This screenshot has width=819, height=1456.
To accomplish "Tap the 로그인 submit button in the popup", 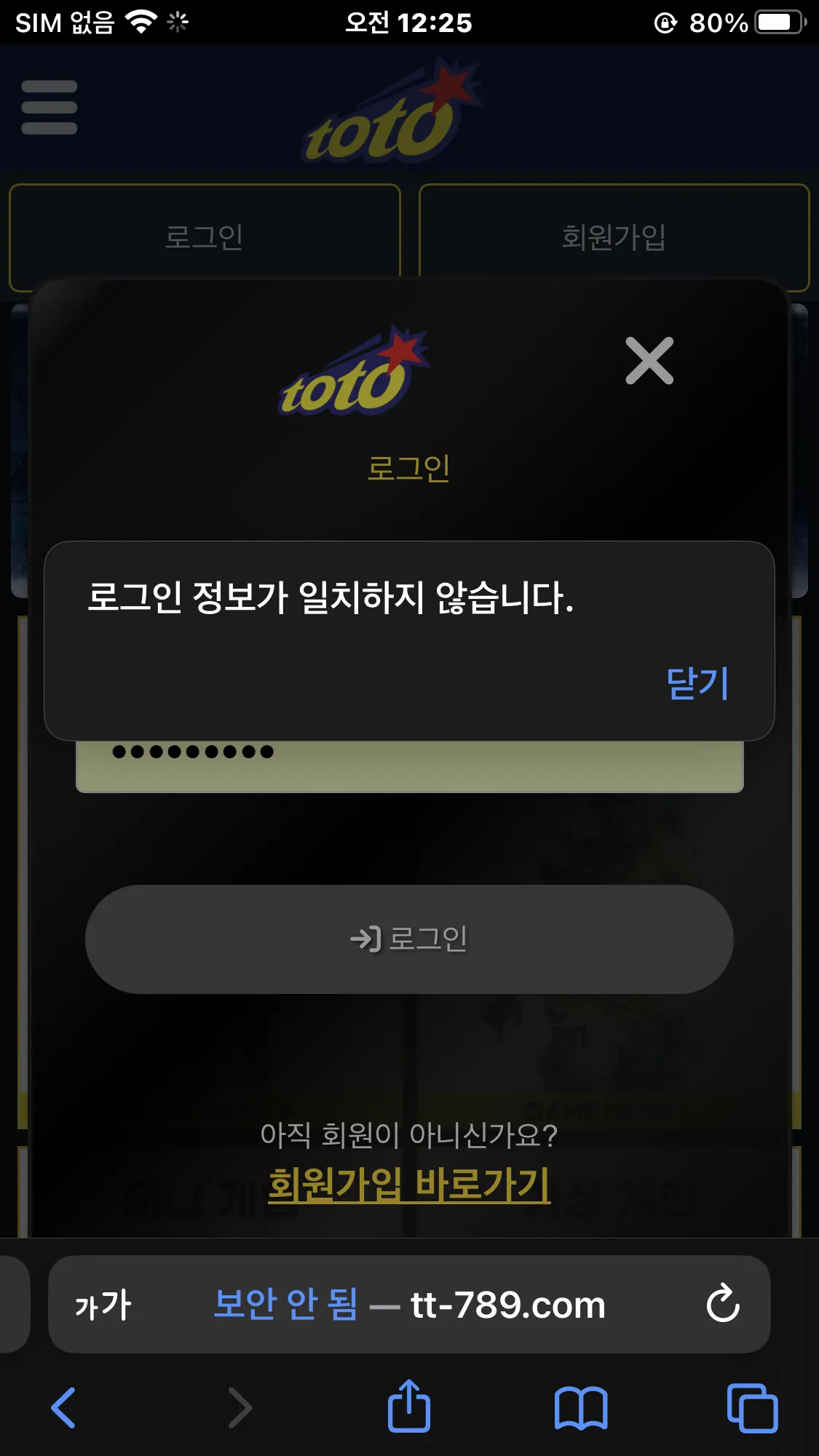I will pyautogui.click(x=409, y=939).
